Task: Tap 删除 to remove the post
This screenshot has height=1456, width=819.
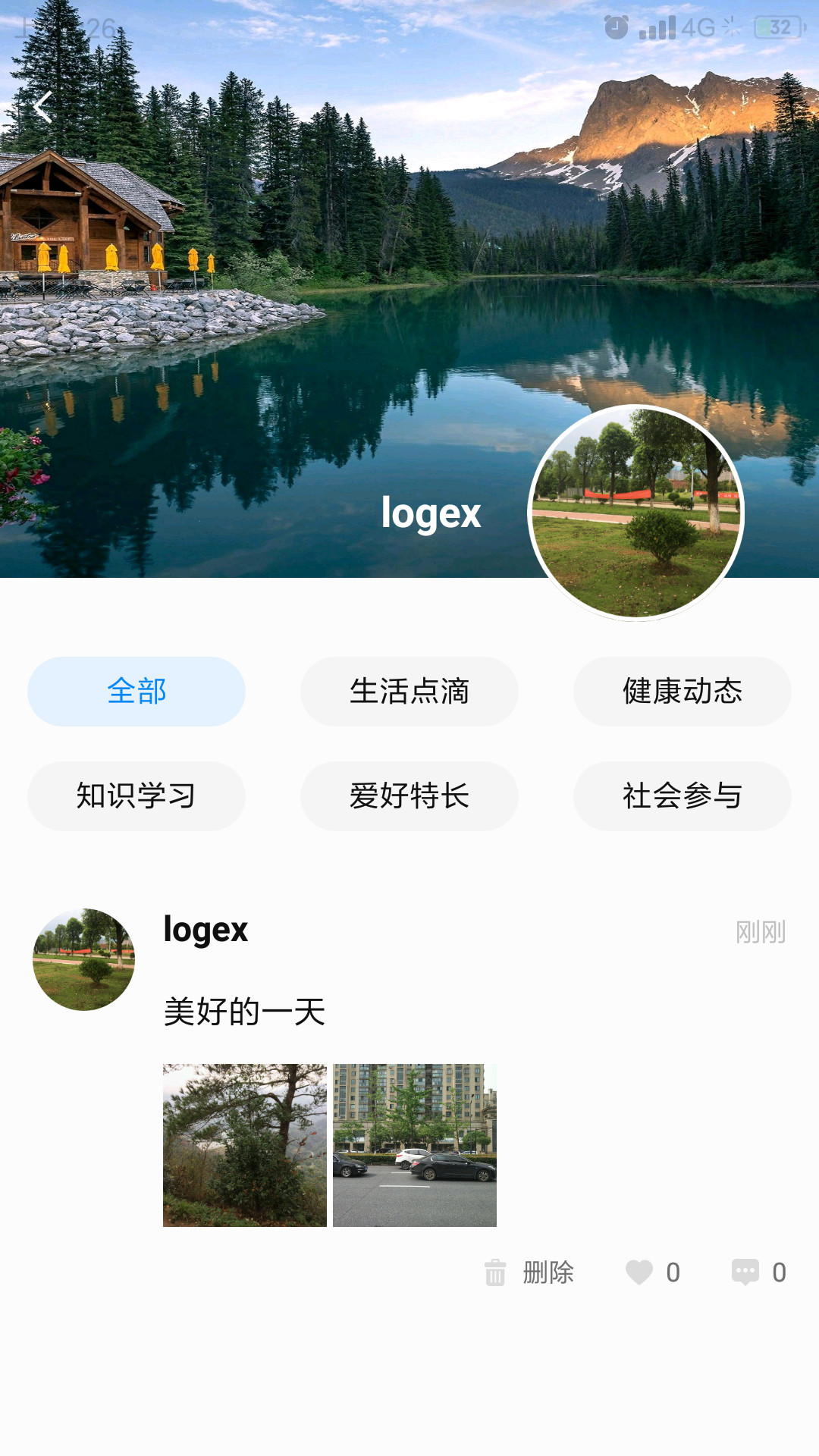Action: (548, 1272)
